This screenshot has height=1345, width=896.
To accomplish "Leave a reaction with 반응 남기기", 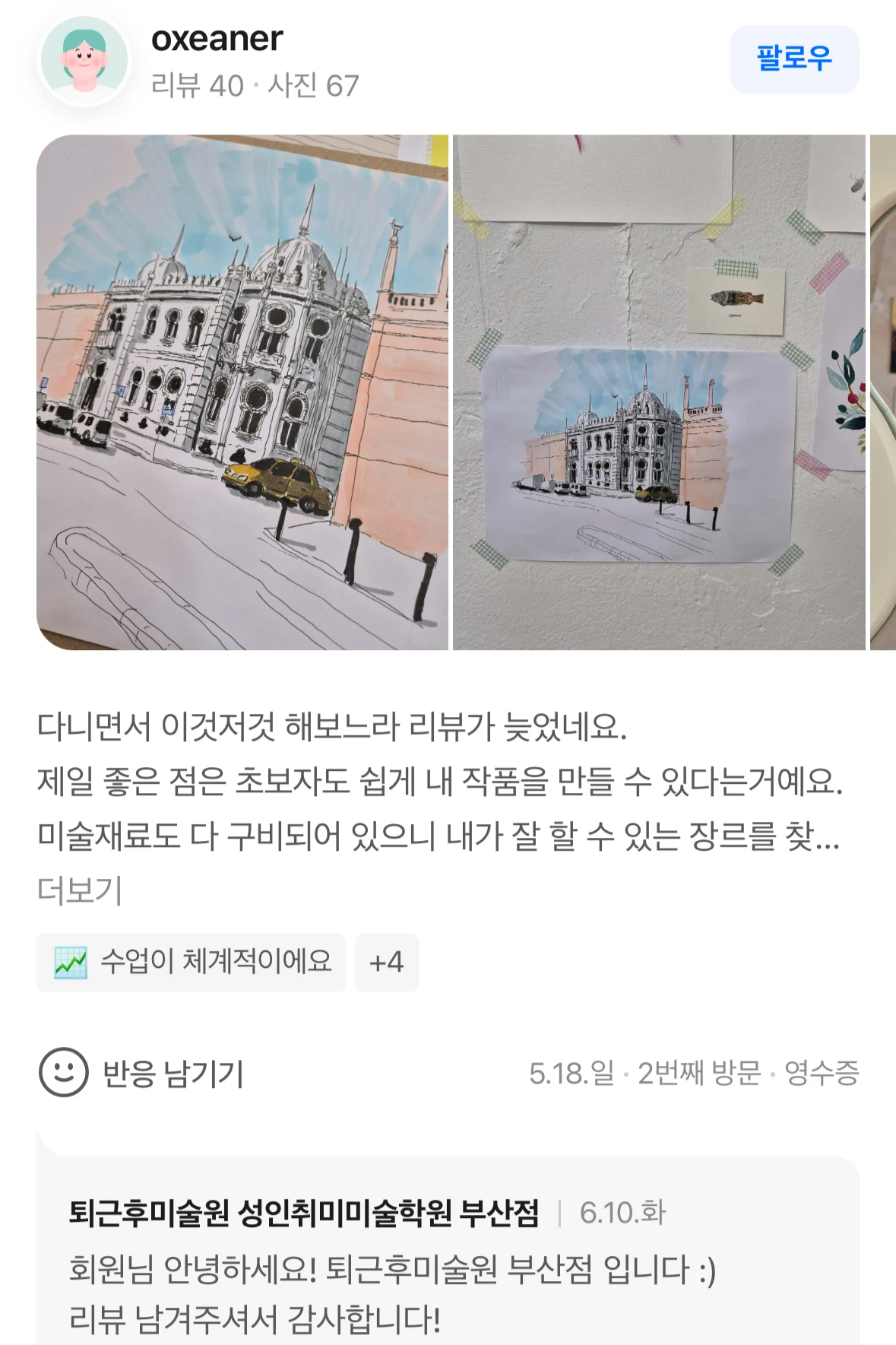I will click(142, 1073).
